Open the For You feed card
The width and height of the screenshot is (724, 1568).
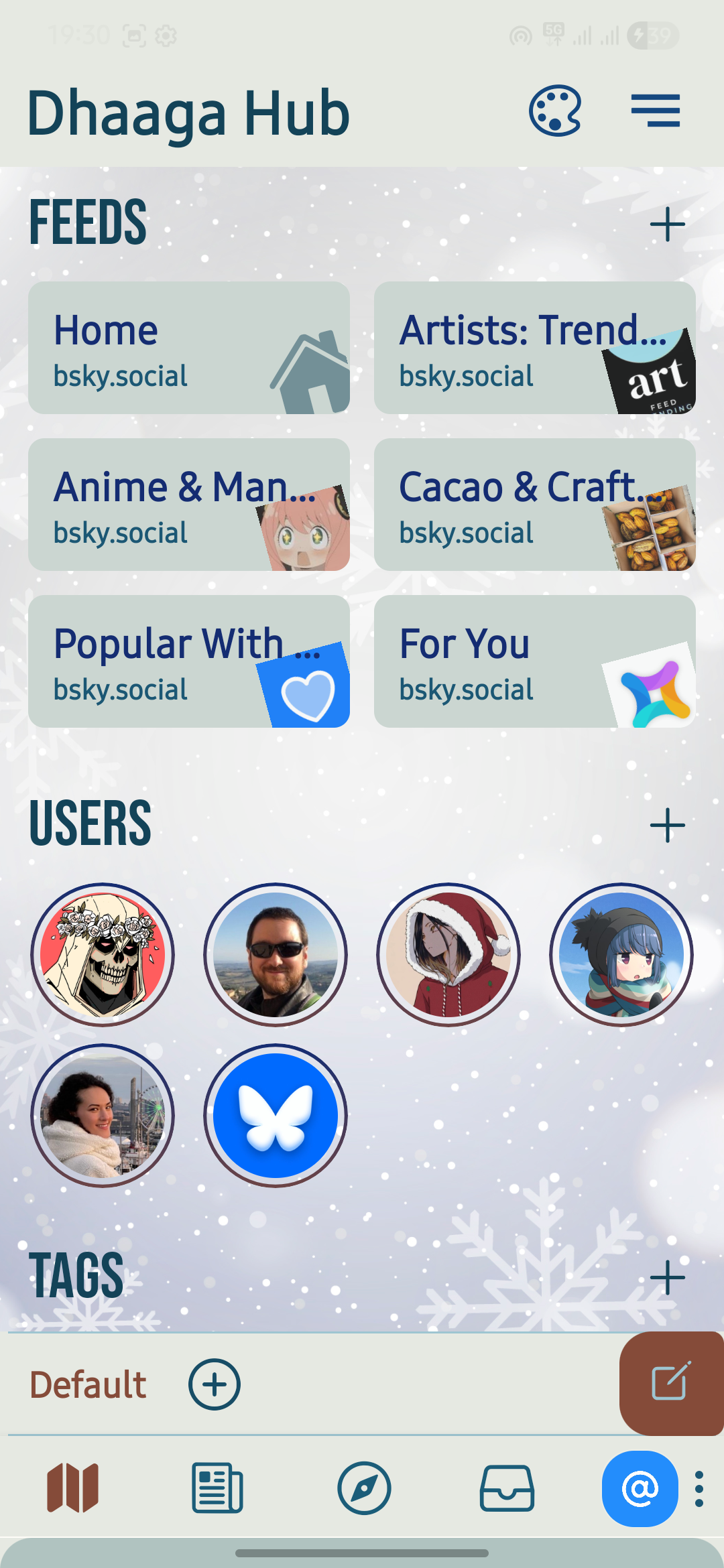[x=534, y=661]
